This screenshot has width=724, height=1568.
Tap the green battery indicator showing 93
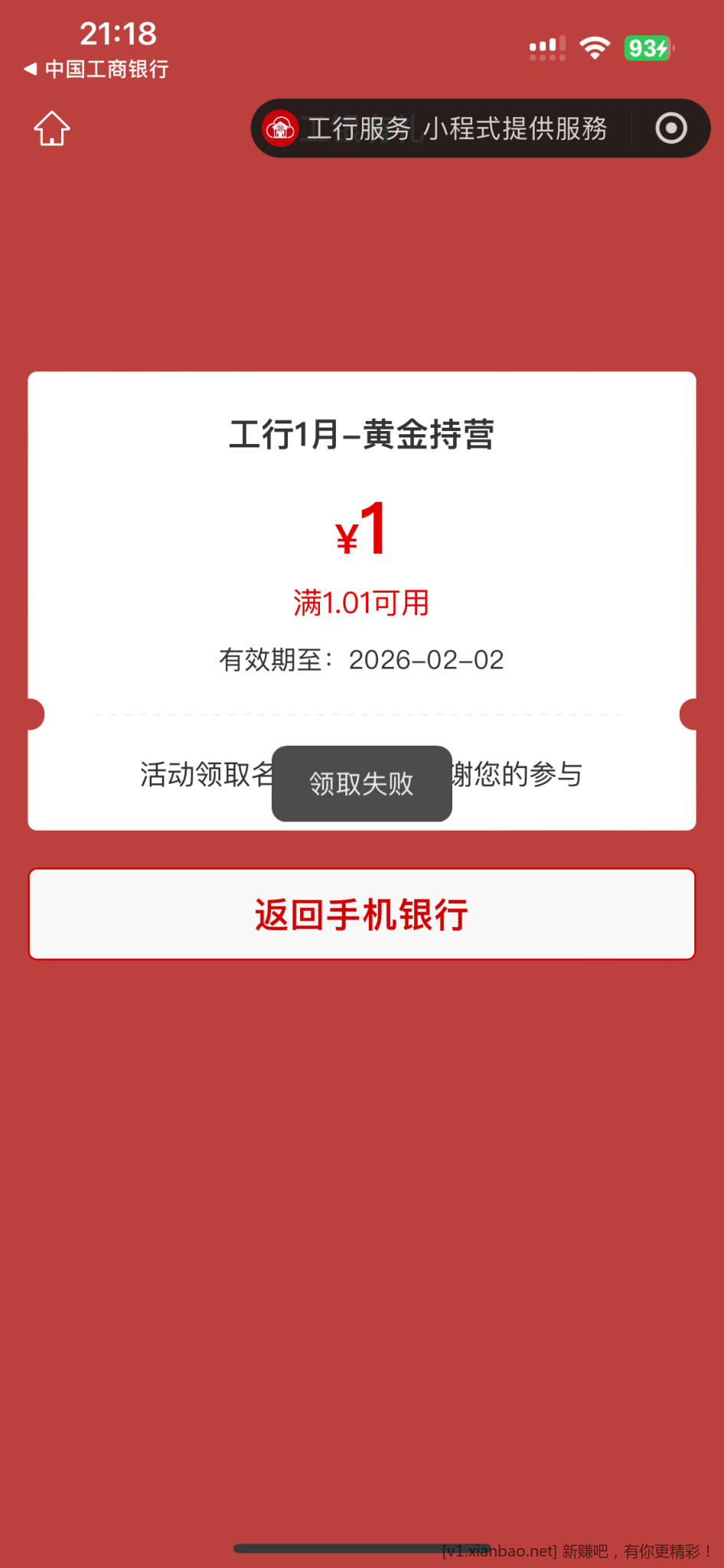point(647,47)
